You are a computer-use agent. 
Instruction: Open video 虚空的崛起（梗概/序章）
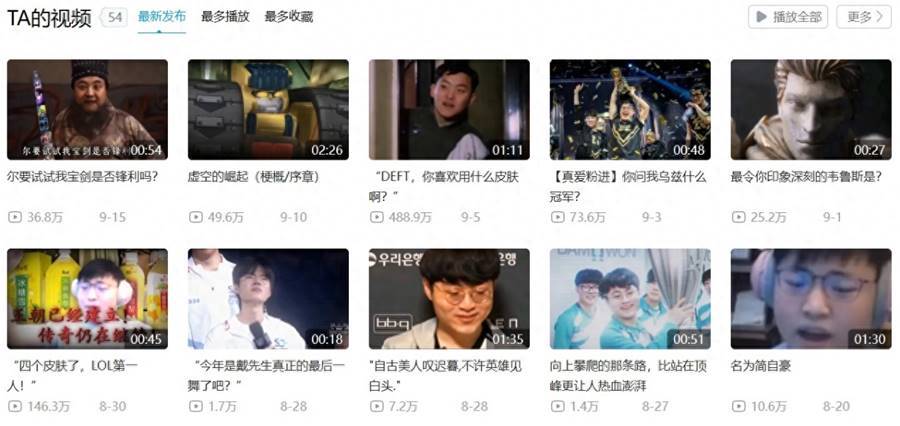(268, 109)
